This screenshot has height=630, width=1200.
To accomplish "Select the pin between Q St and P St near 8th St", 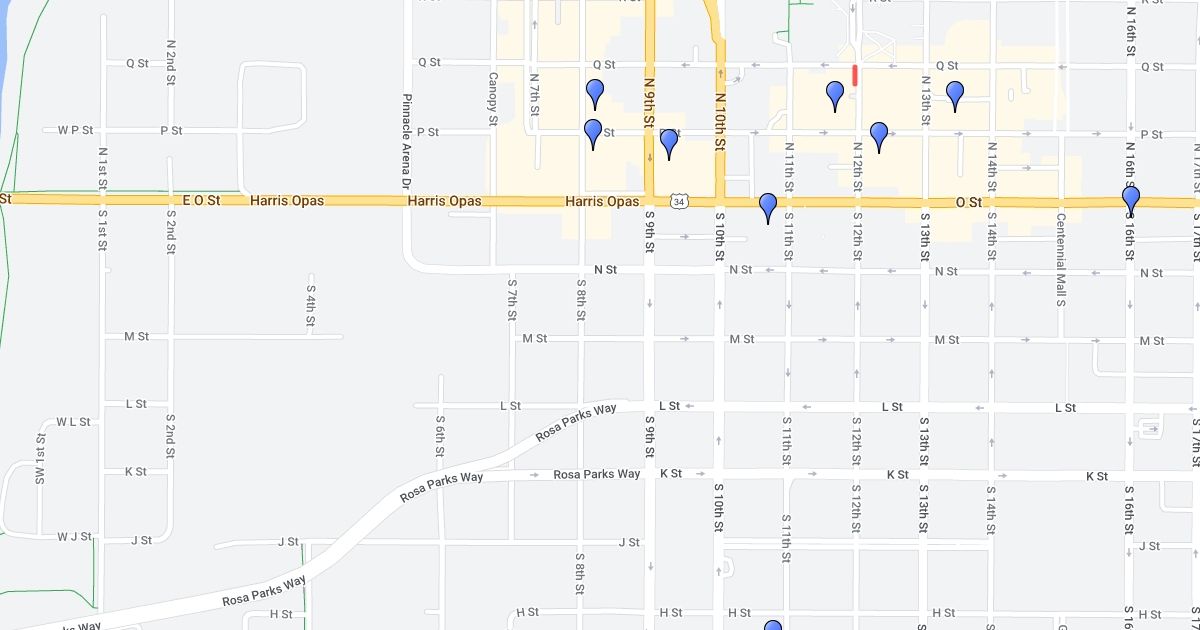I will (x=595, y=94).
